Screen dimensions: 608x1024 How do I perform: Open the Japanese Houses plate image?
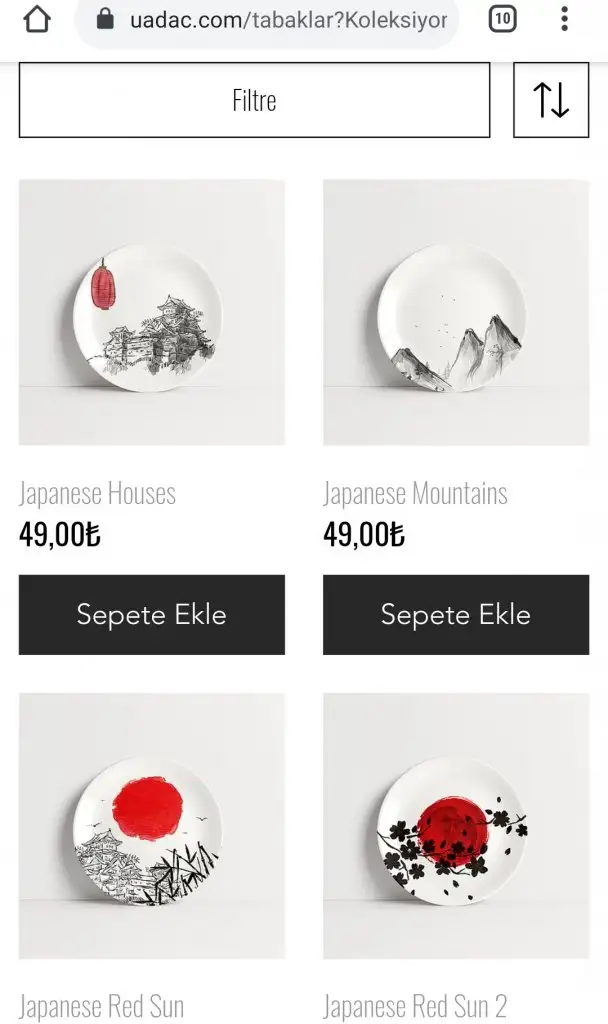click(152, 312)
